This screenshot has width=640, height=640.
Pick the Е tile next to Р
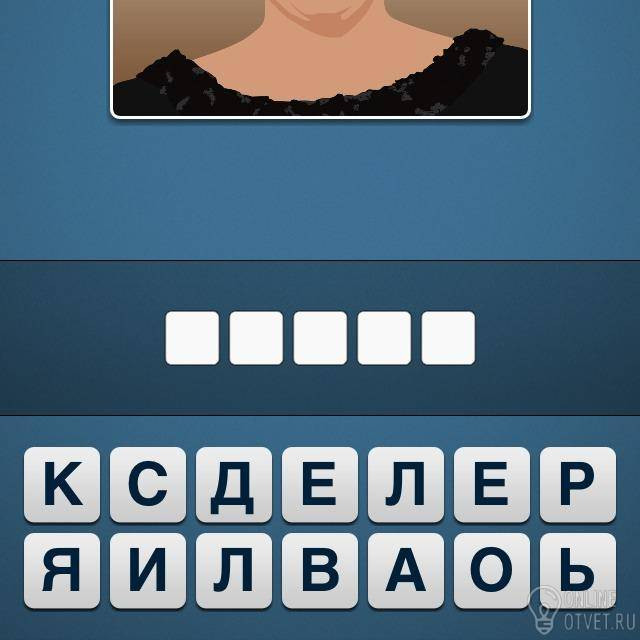(x=492, y=485)
